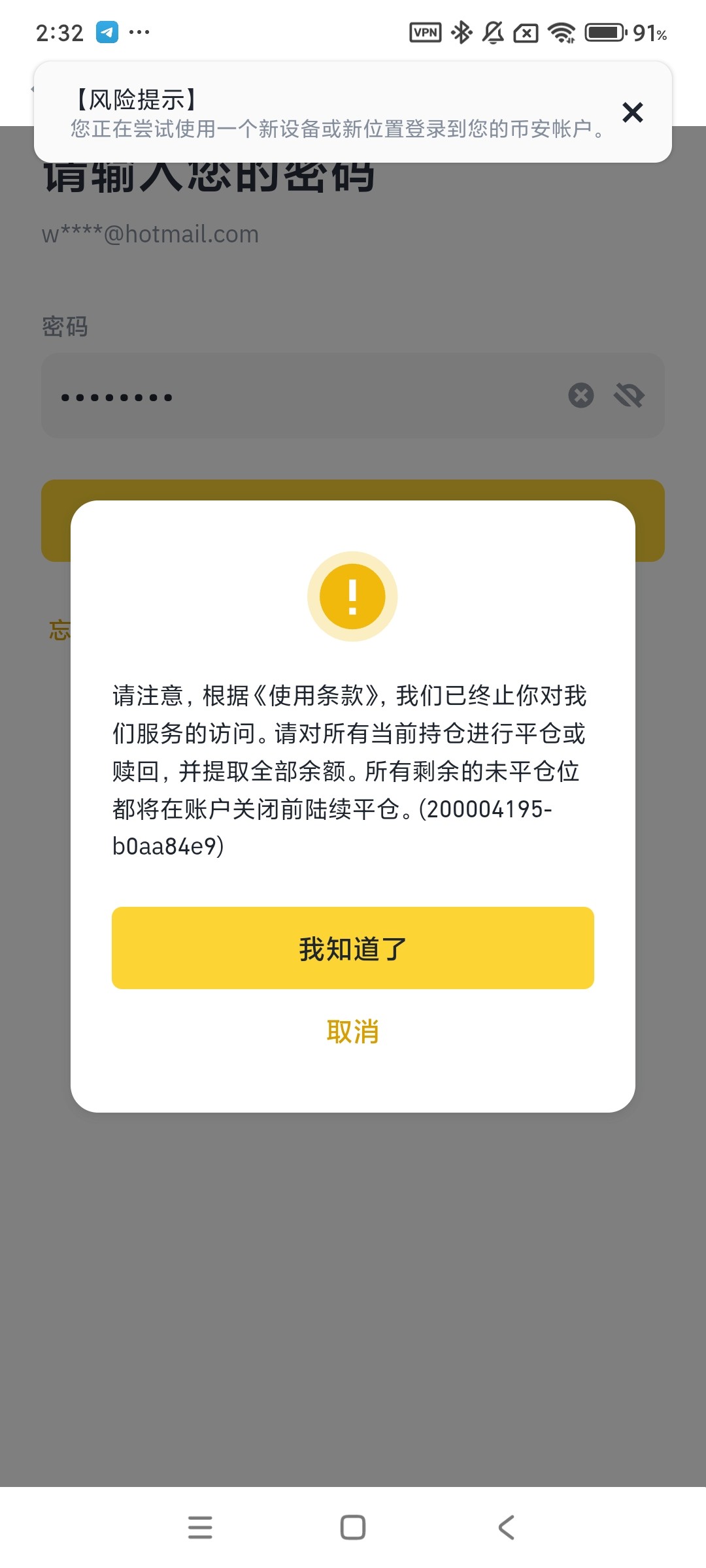Image resolution: width=706 pixels, height=1568 pixels.
Task: Dismiss the 风险提示 banner
Action: pos(632,112)
